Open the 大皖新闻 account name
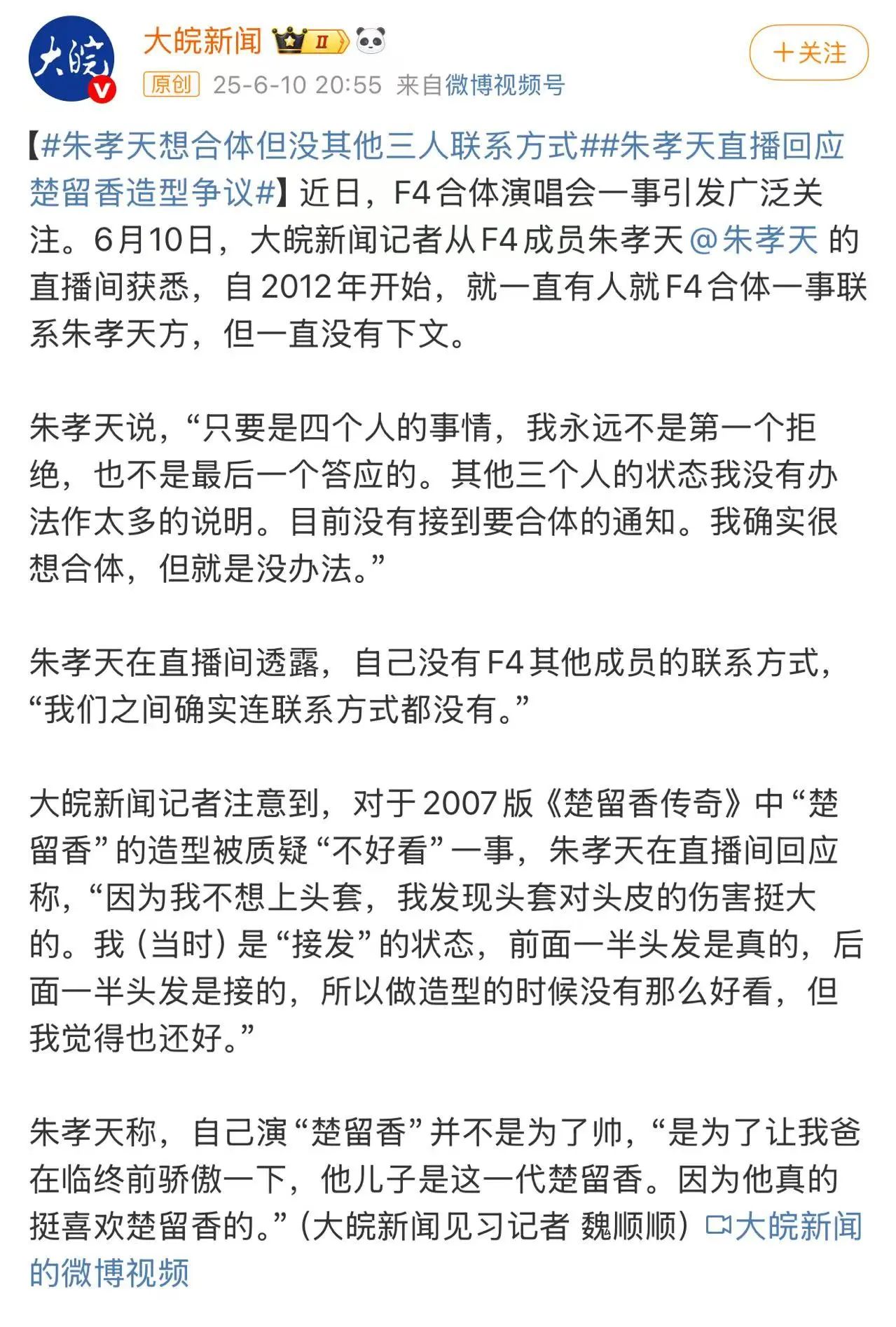The image size is (896, 1327). (x=202, y=41)
